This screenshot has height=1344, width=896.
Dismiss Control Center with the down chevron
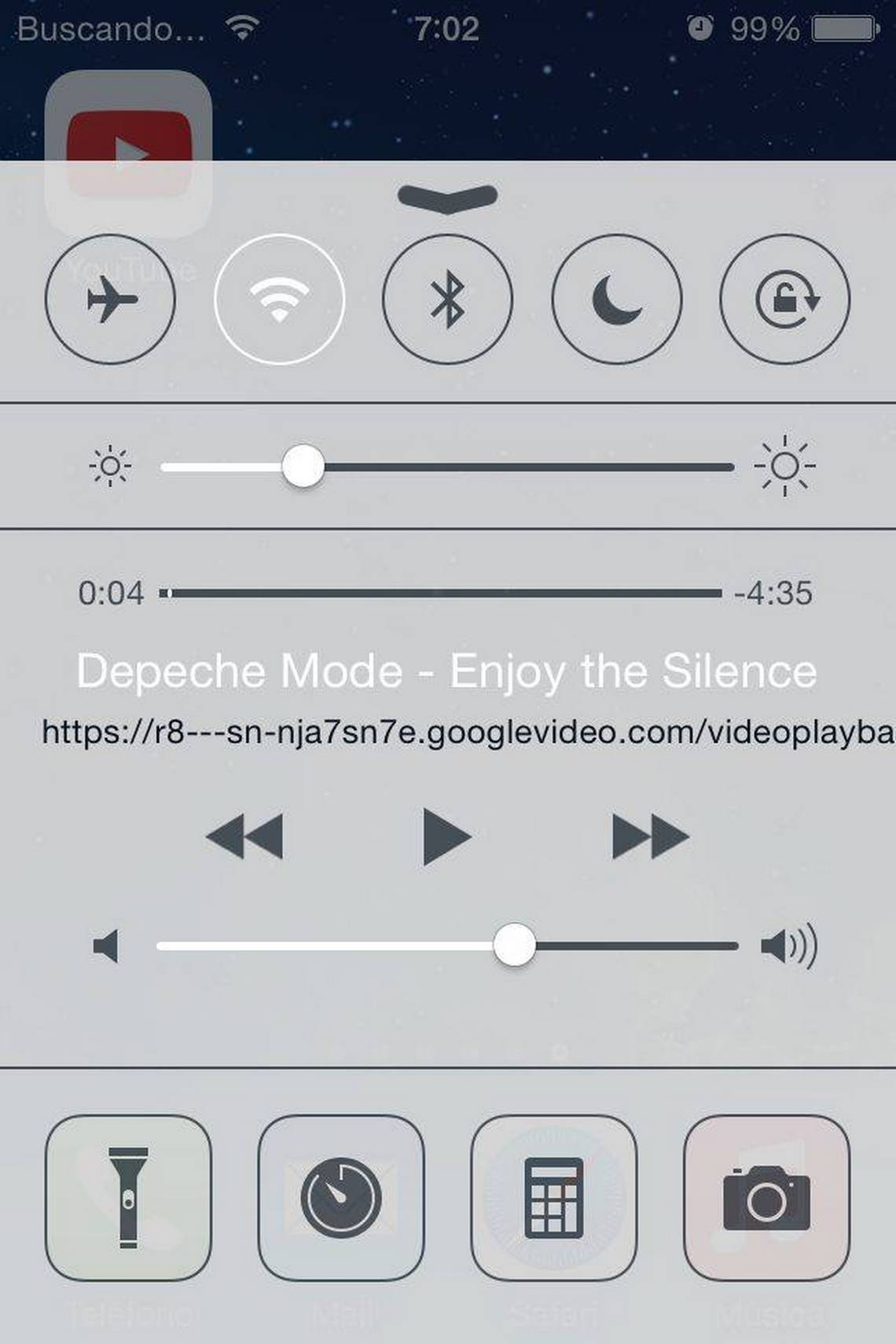pos(447,198)
